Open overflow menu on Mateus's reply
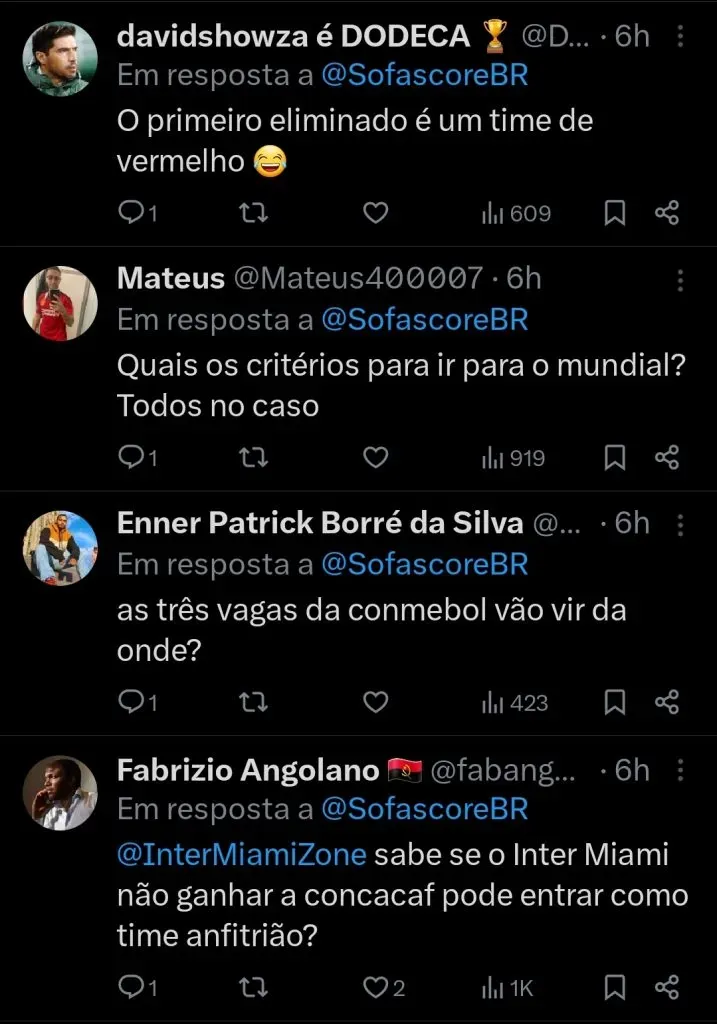This screenshot has width=717, height=1024. pos(680,278)
